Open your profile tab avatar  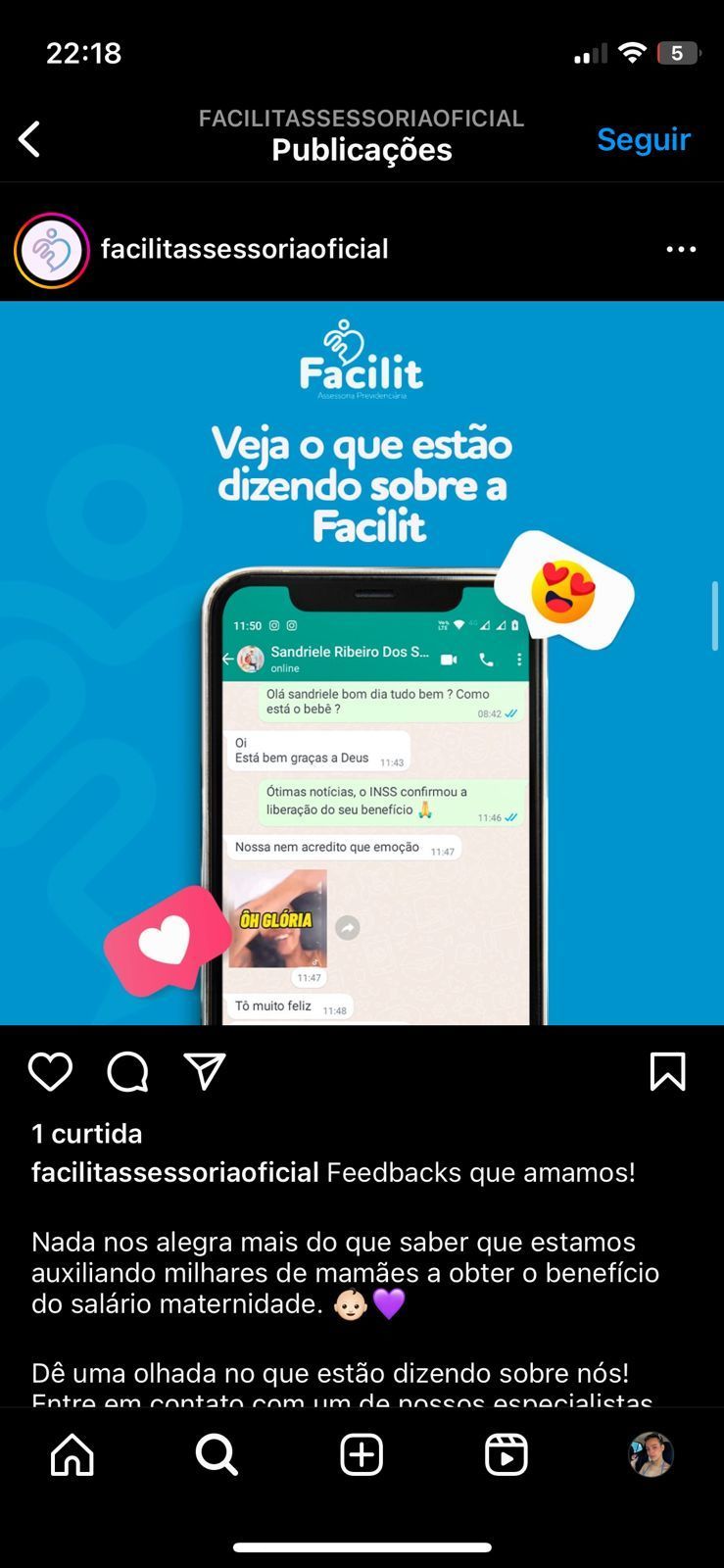651,1454
